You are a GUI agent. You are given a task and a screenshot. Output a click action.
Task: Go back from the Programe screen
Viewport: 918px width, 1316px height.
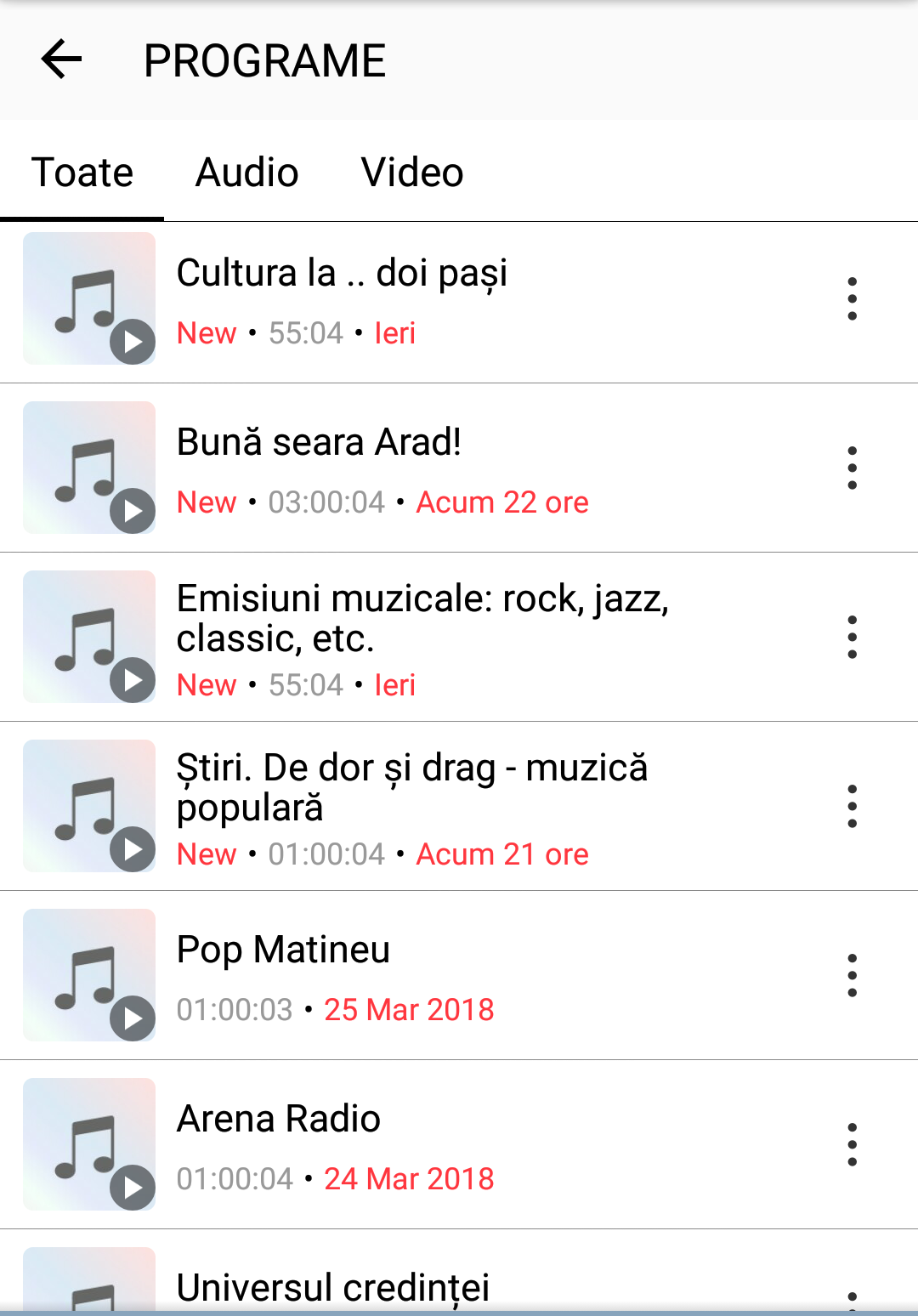point(61,60)
